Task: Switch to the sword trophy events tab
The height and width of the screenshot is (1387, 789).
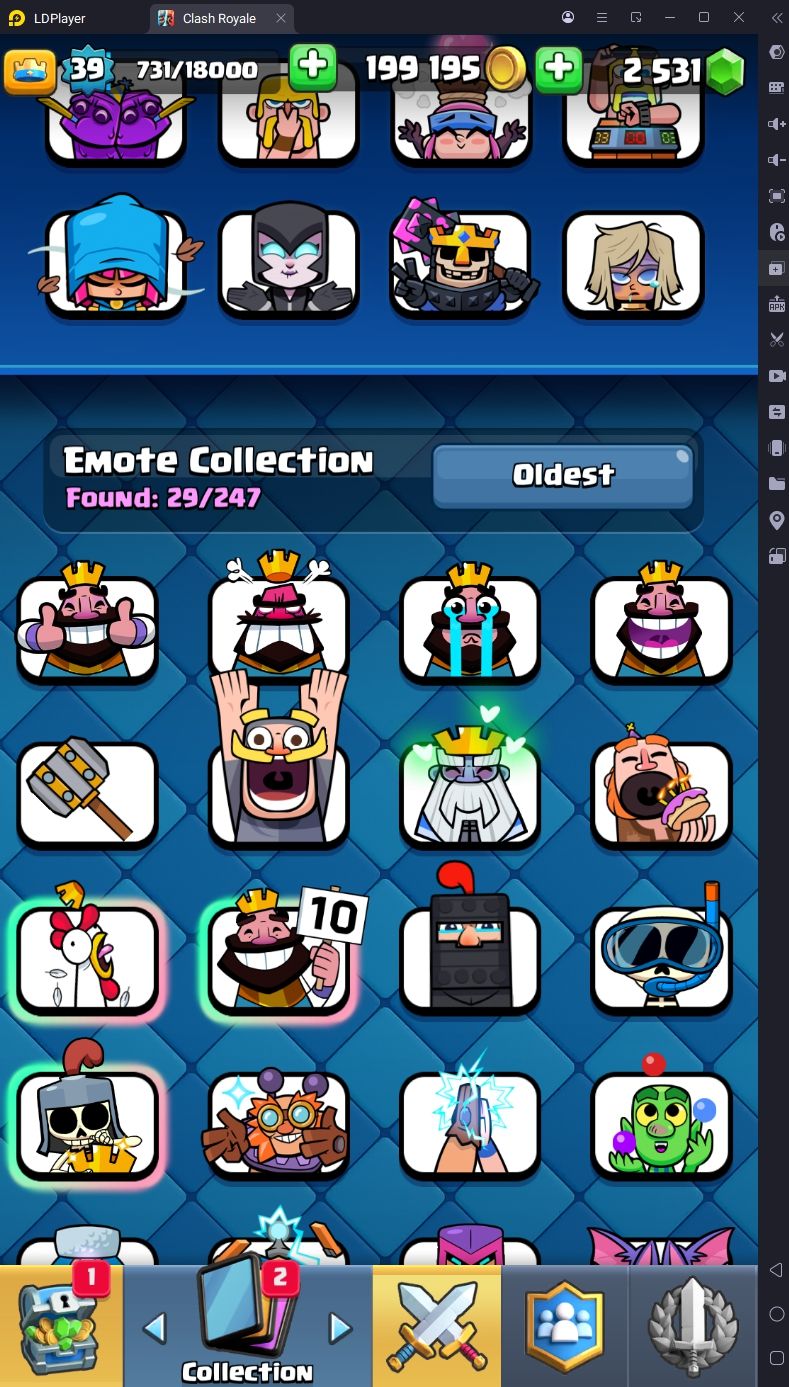Action: pos(693,1325)
